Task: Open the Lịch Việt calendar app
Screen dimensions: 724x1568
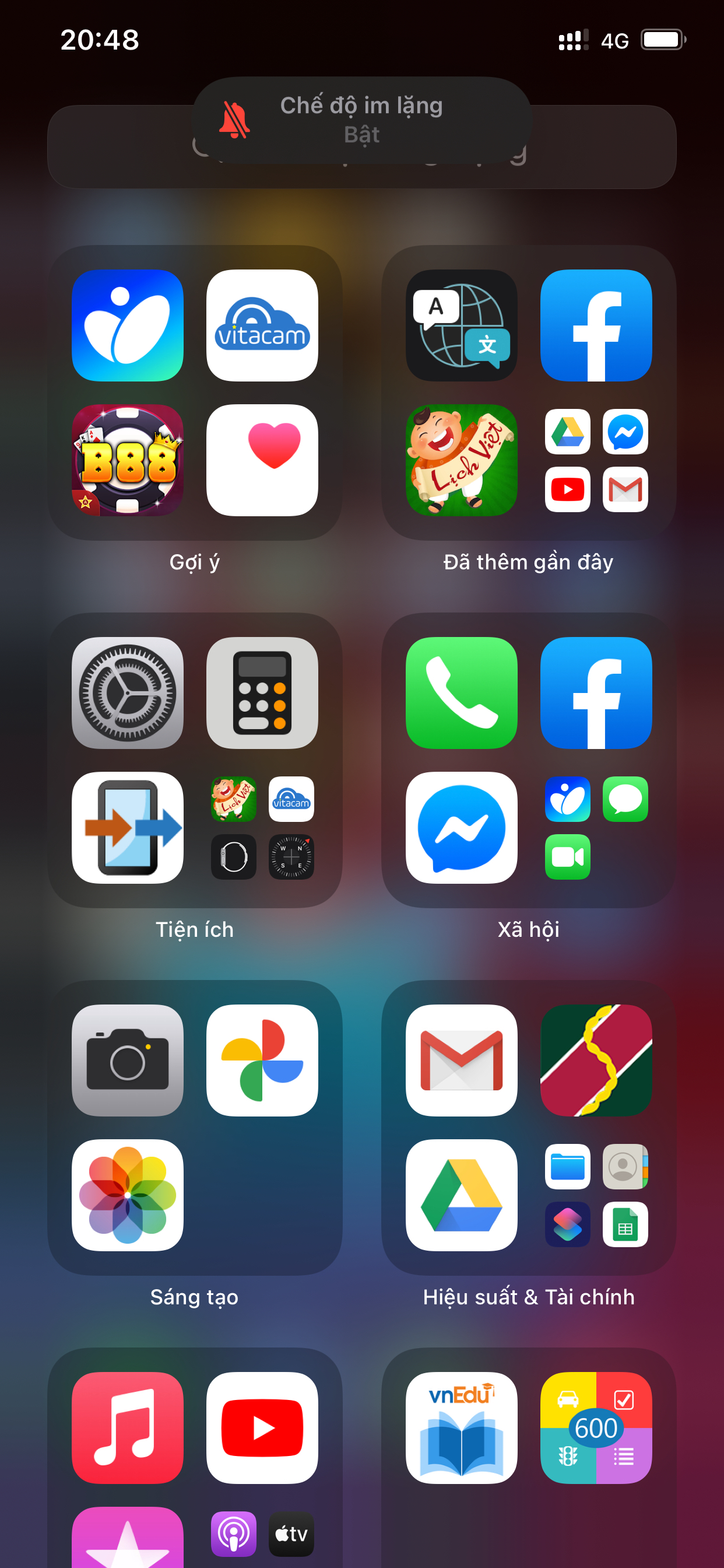Action: pos(461,460)
